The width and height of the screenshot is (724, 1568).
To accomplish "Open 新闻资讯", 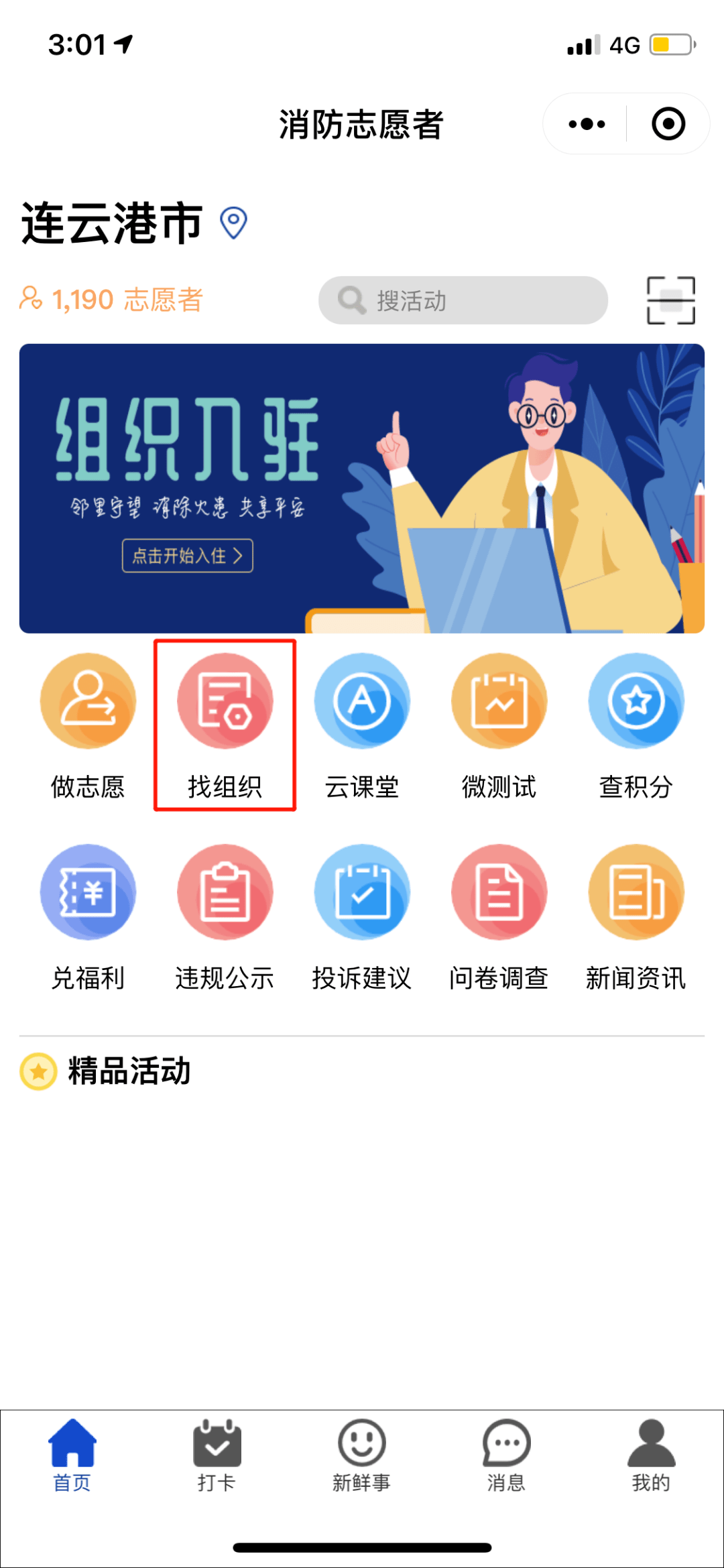I will click(x=636, y=916).
